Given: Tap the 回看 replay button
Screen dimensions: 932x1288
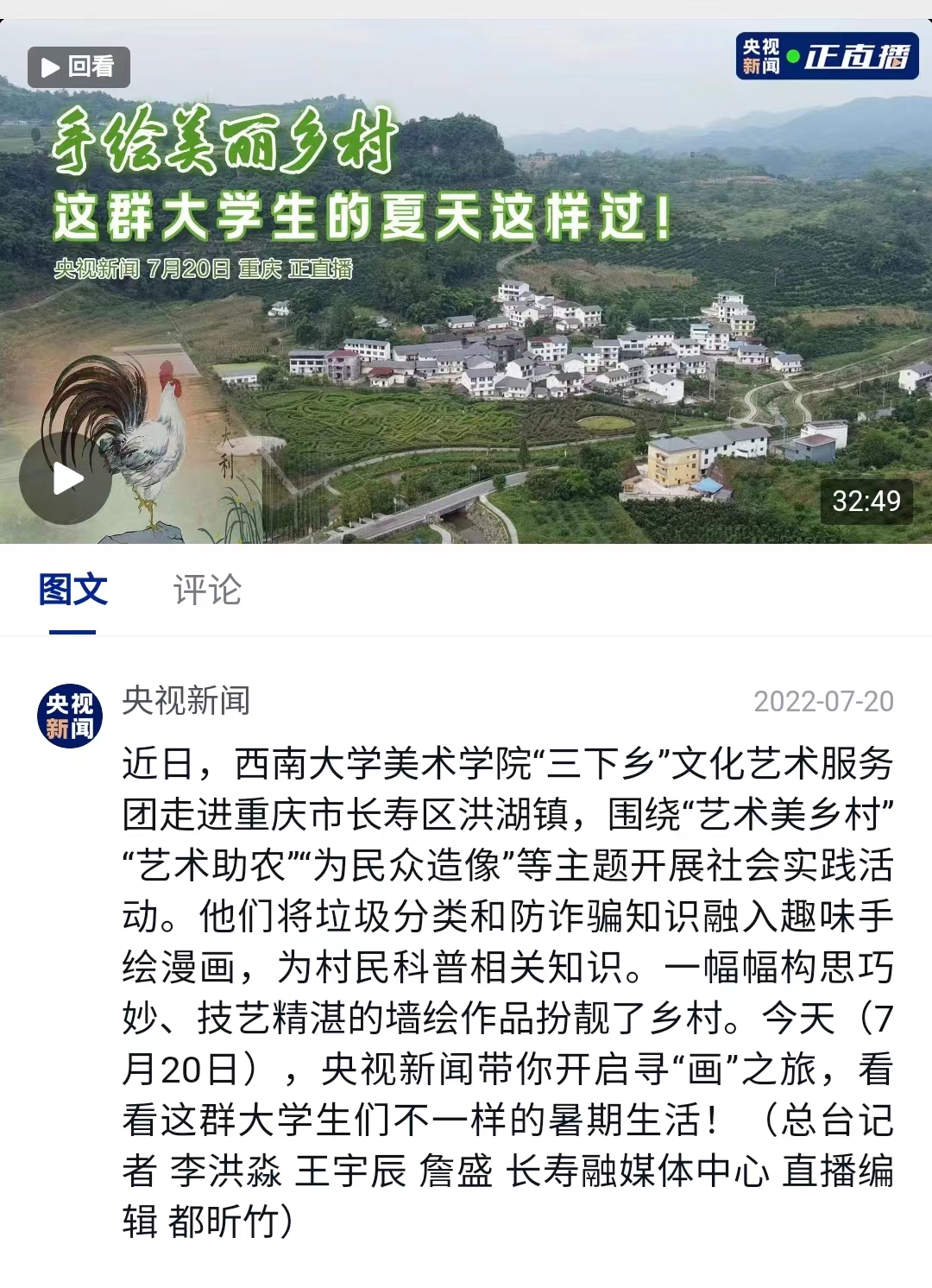Looking at the screenshot, I should 79,66.
